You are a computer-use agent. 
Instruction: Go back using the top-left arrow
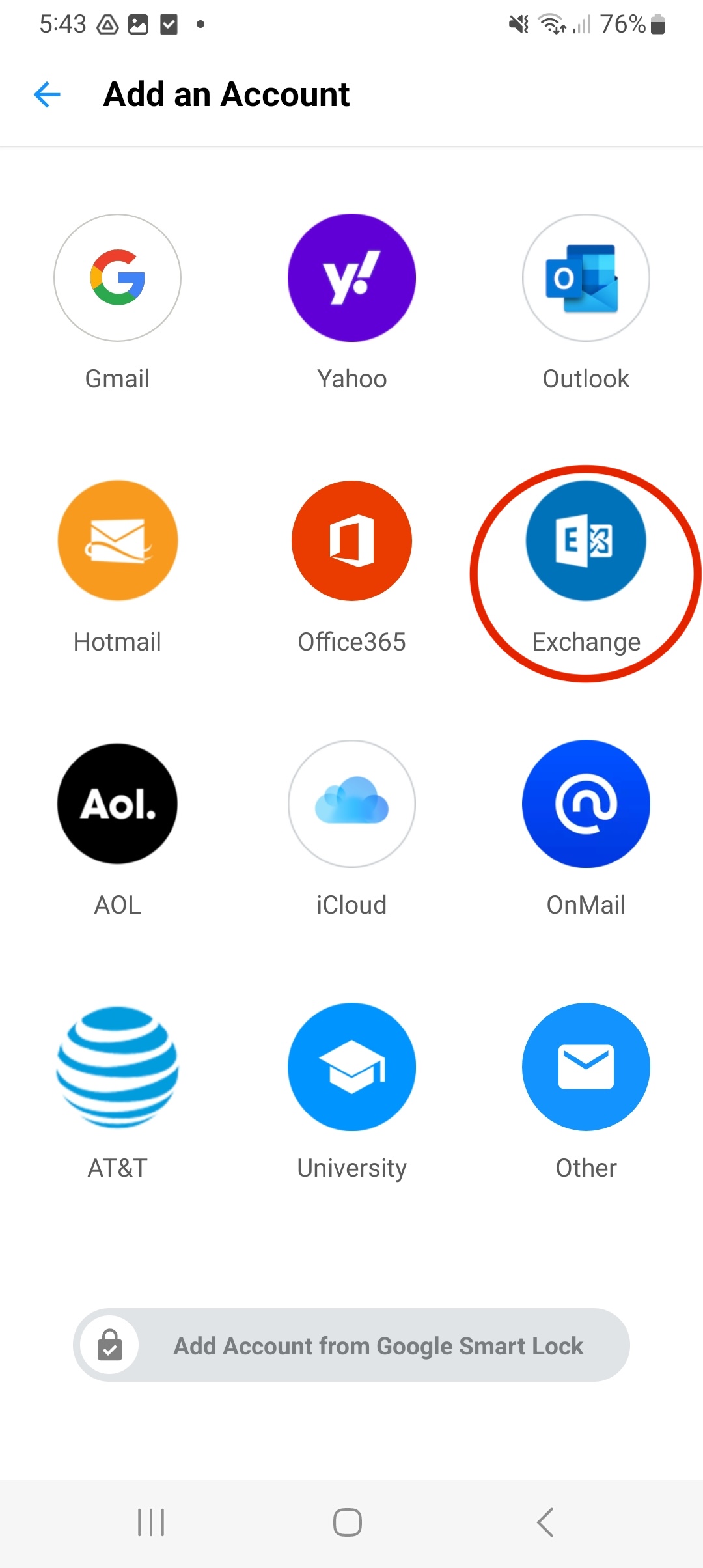(x=47, y=95)
